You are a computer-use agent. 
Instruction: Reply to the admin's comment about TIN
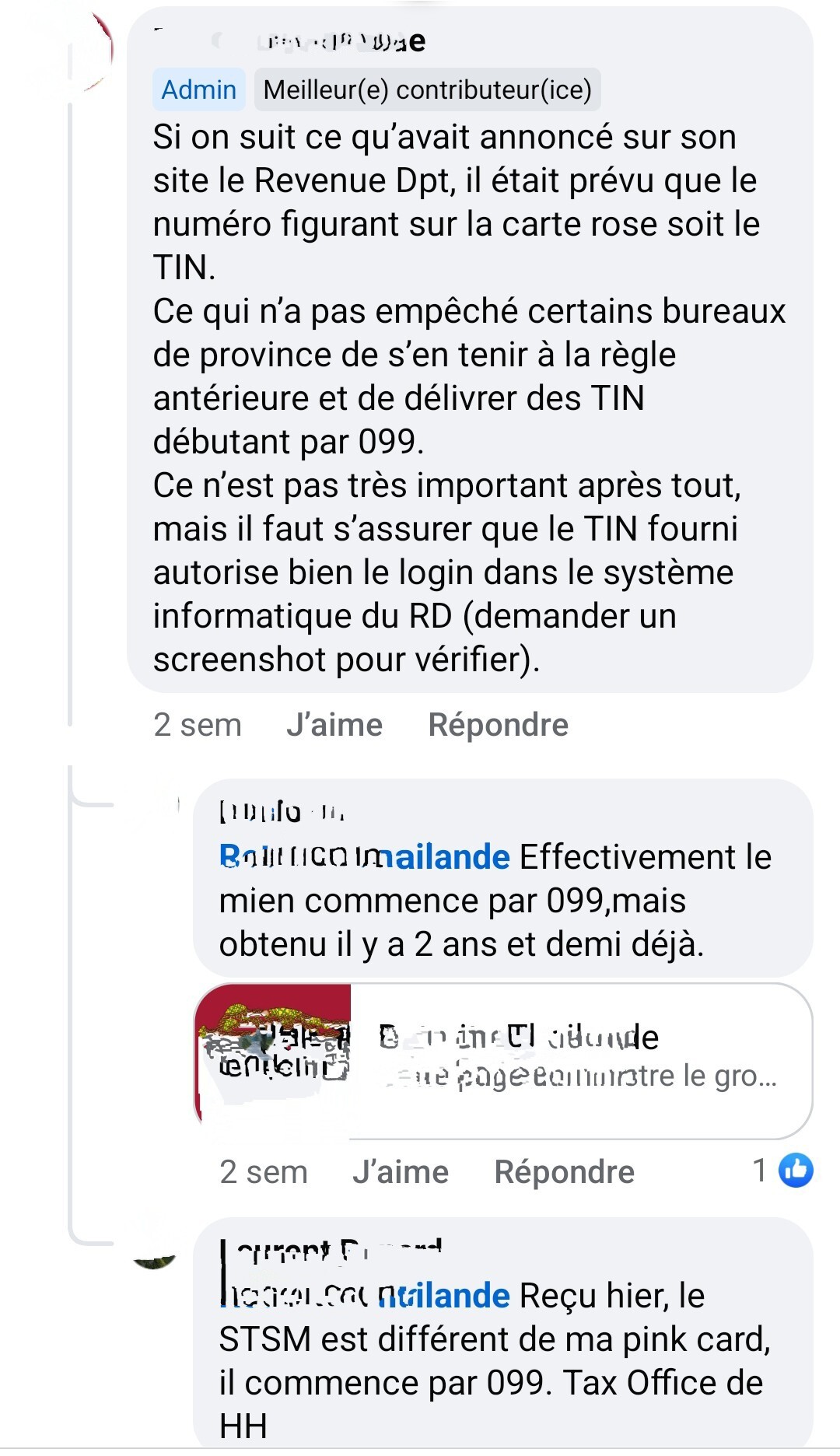pyautogui.click(x=498, y=725)
